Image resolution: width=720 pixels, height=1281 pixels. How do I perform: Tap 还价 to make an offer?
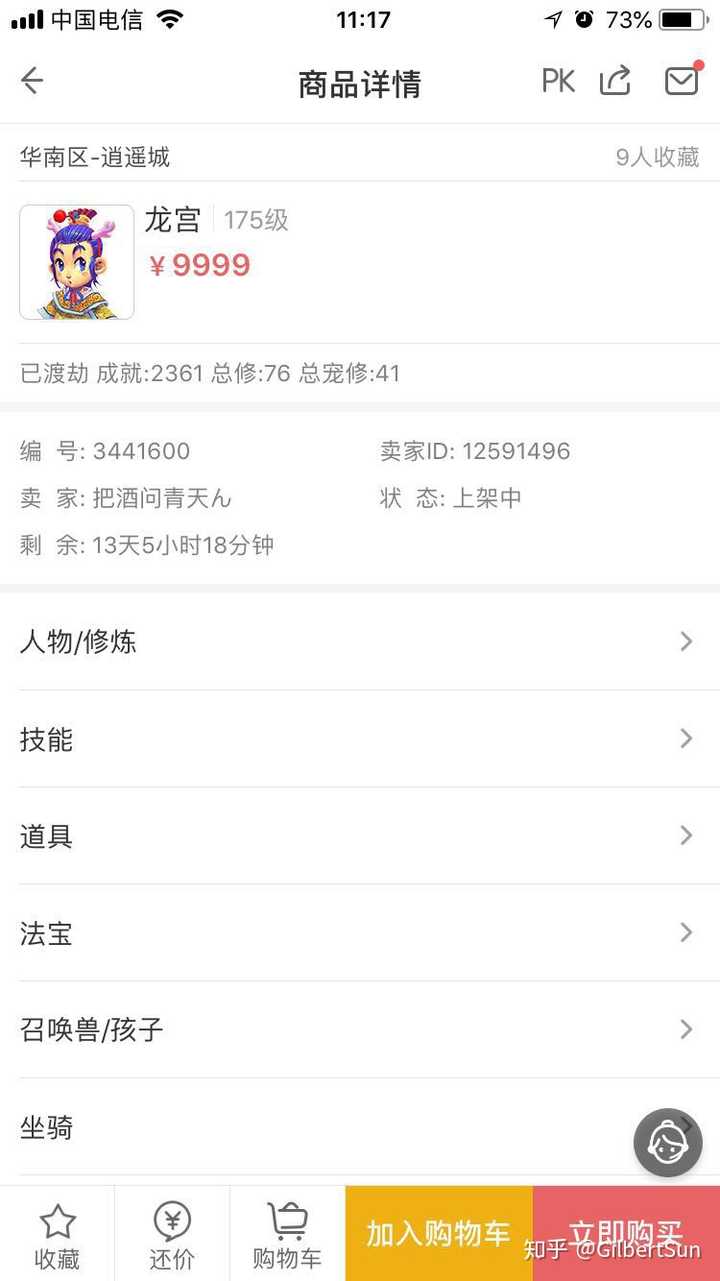pos(172,1235)
